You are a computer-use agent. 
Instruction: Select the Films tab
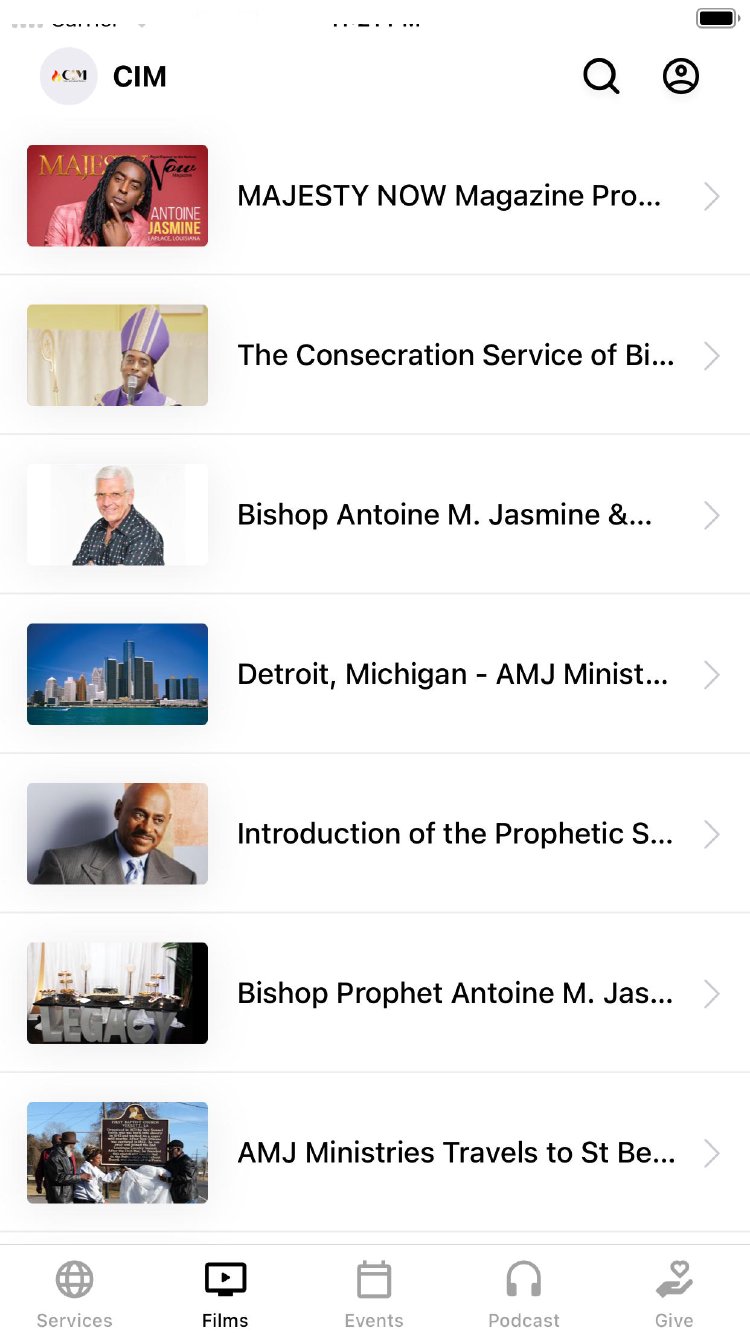(x=225, y=1292)
